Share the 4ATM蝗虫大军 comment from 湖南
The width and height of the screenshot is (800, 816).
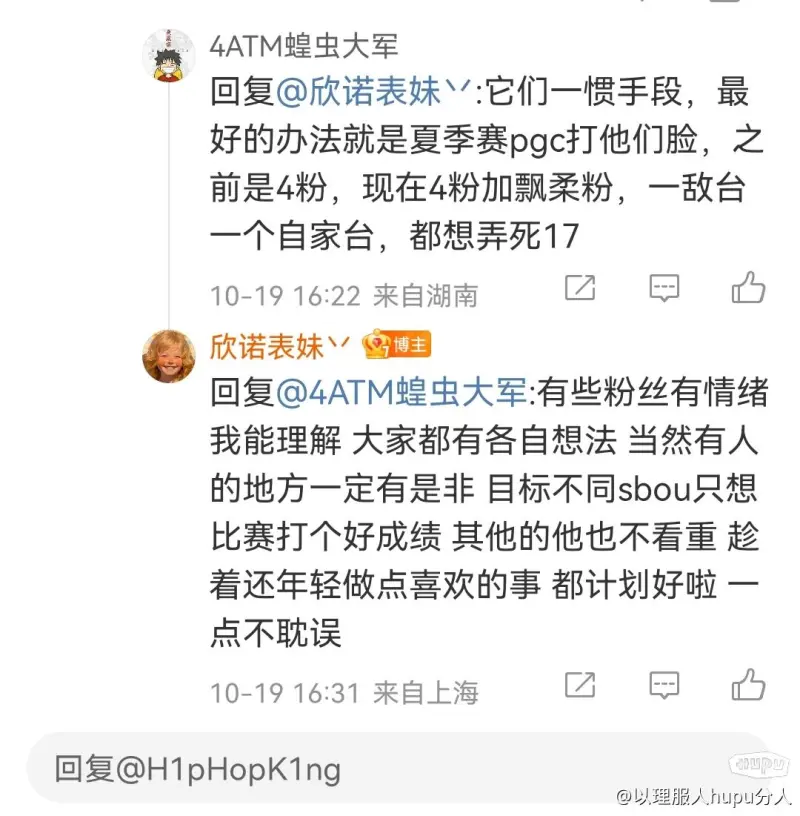click(x=580, y=289)
